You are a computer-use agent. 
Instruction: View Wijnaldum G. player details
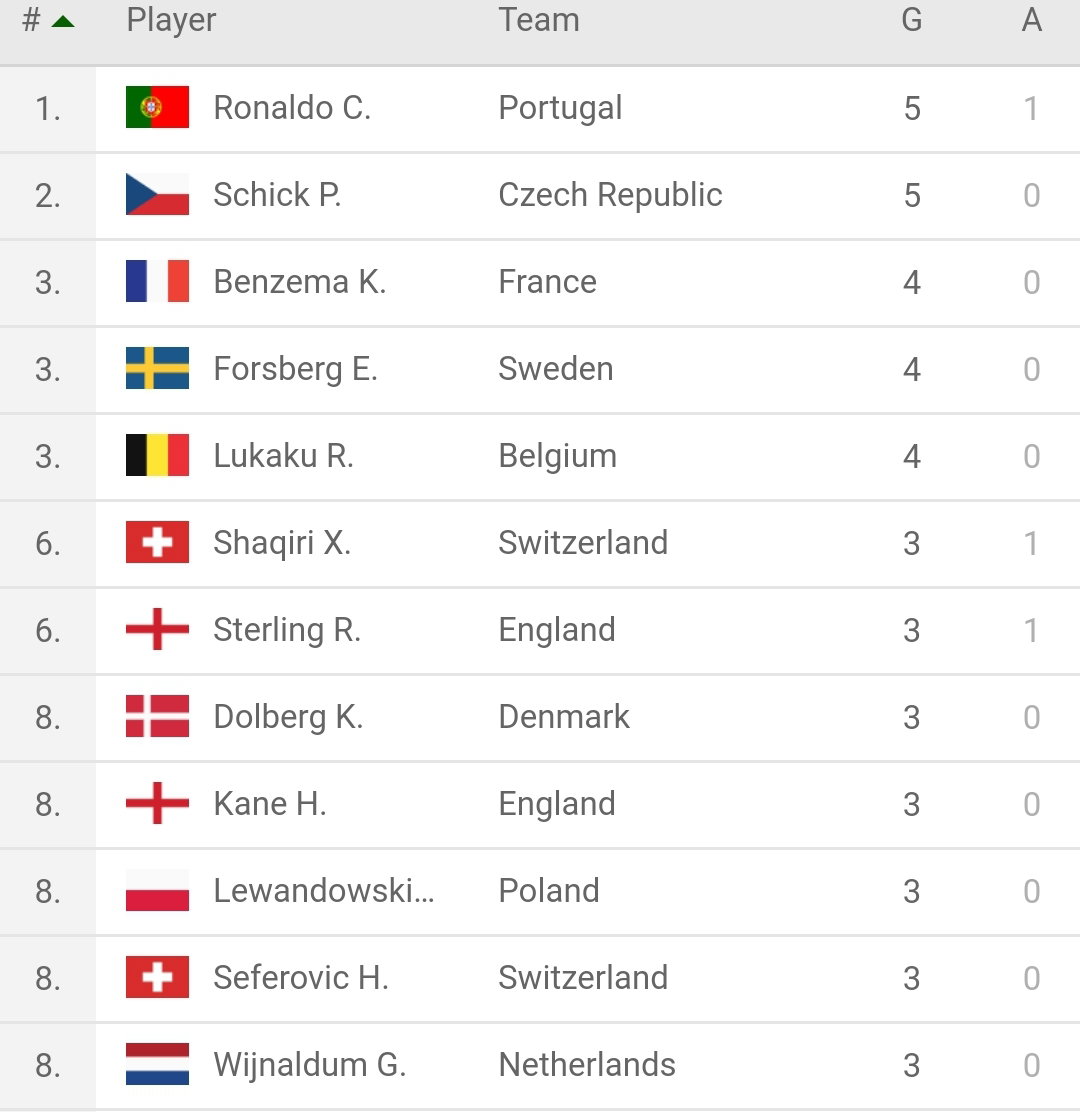[x=540, y=1066]
